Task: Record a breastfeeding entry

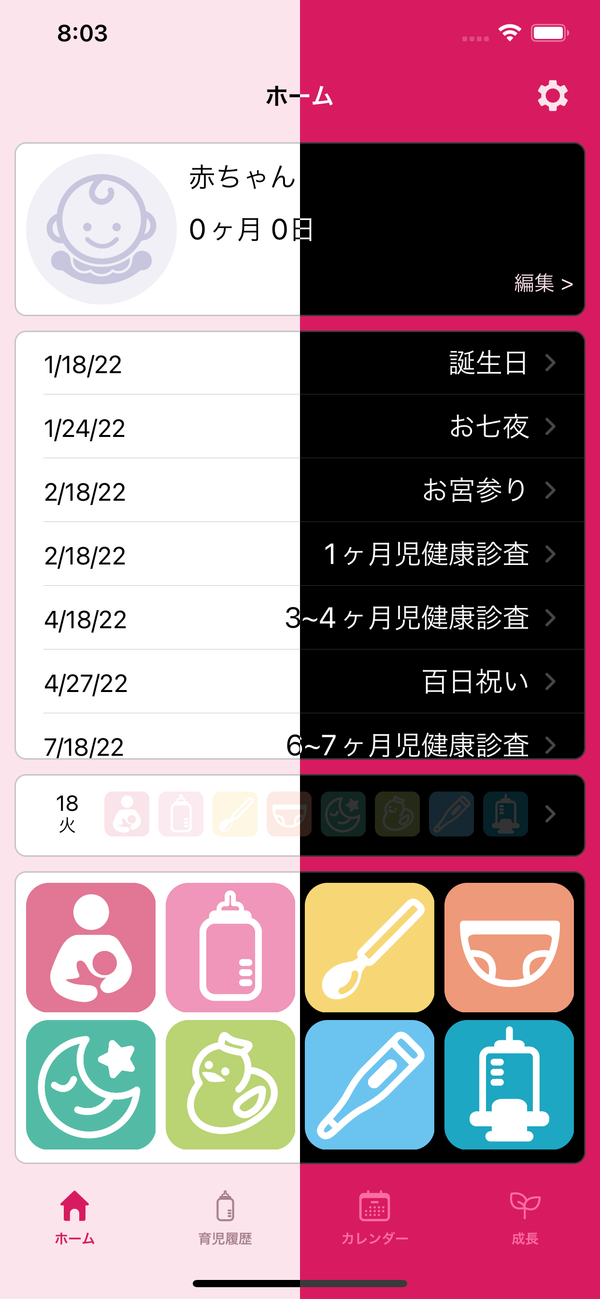Action: (x=91, y=948)
